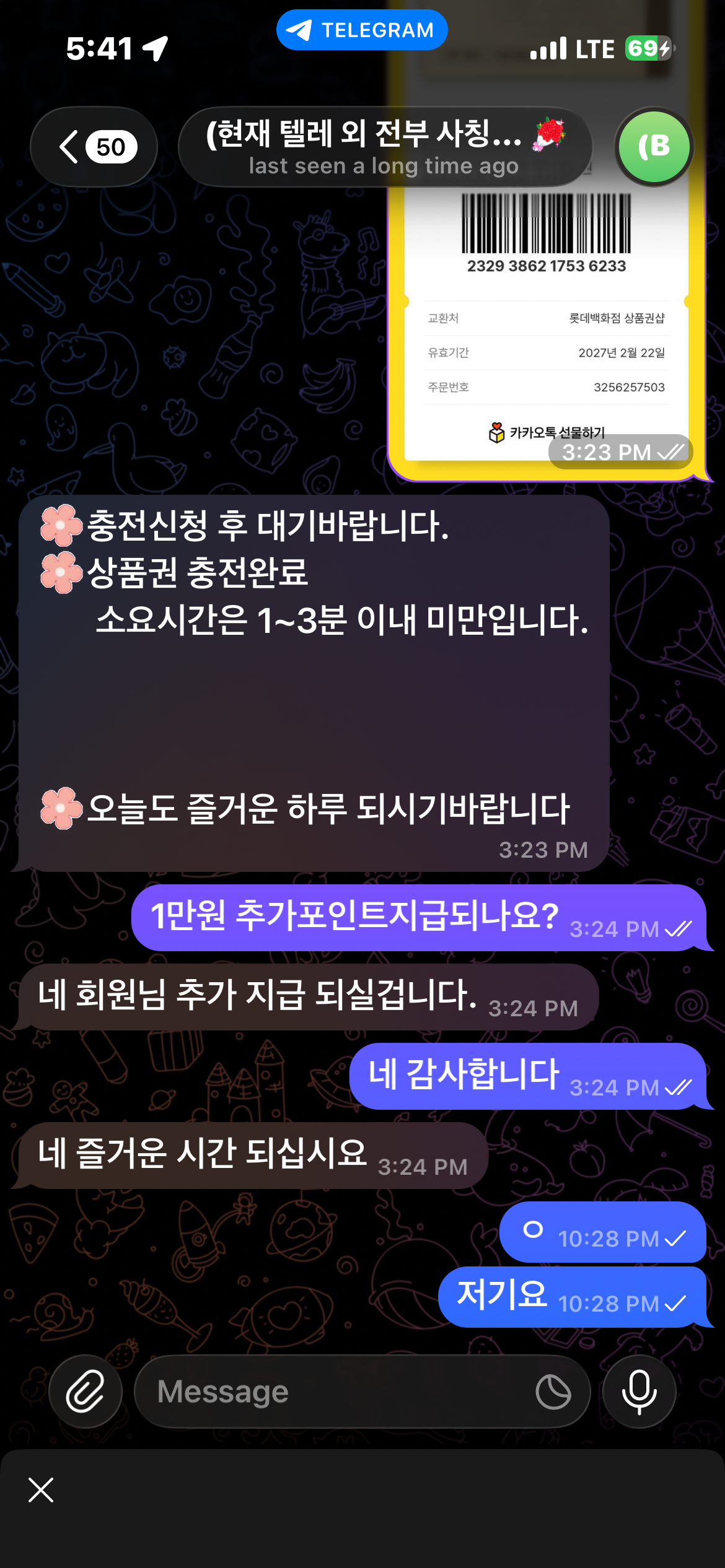725x1568 pixels.
Task: Return to Telegram via the status bar pill
Action: (x=362, y=30)
